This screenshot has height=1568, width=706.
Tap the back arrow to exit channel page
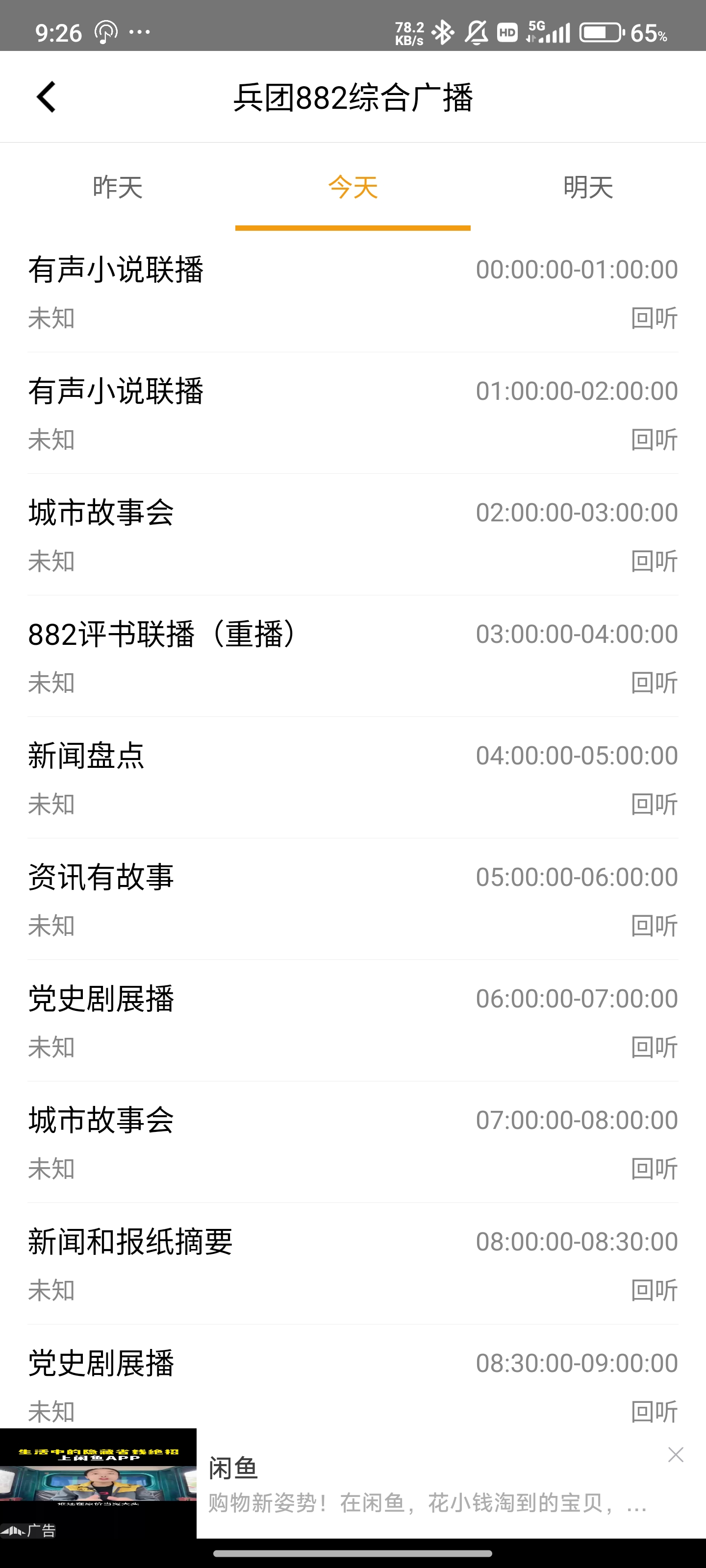point(46,96)
